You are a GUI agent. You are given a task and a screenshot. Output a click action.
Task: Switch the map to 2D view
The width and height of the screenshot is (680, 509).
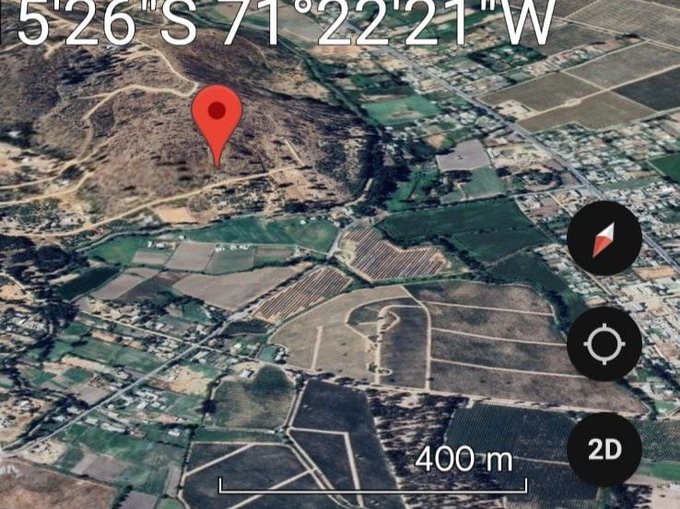click(x=604, y=449)
